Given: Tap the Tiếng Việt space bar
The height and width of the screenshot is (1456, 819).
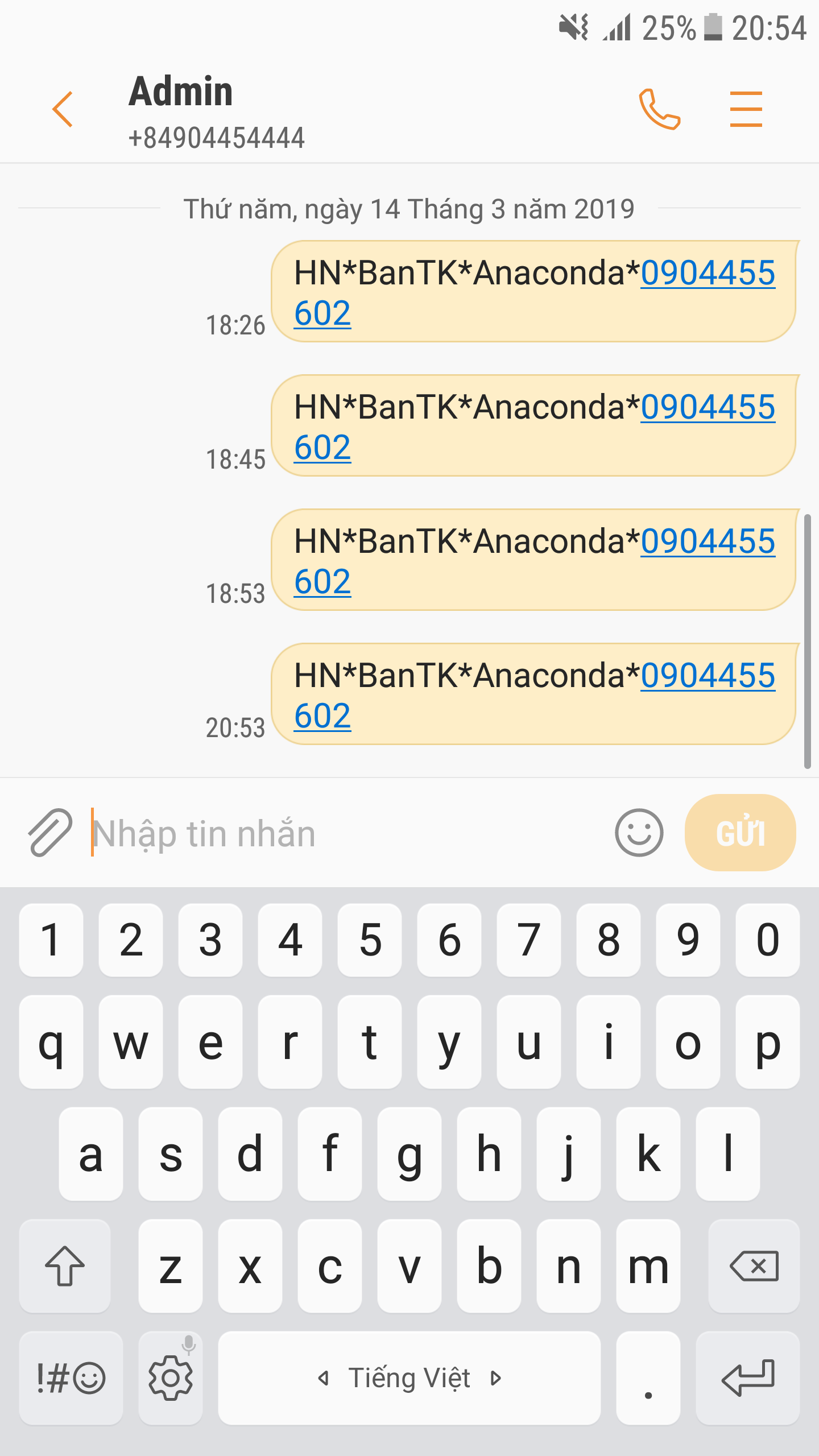Looking at the screenshot, I should [409, 1378].
